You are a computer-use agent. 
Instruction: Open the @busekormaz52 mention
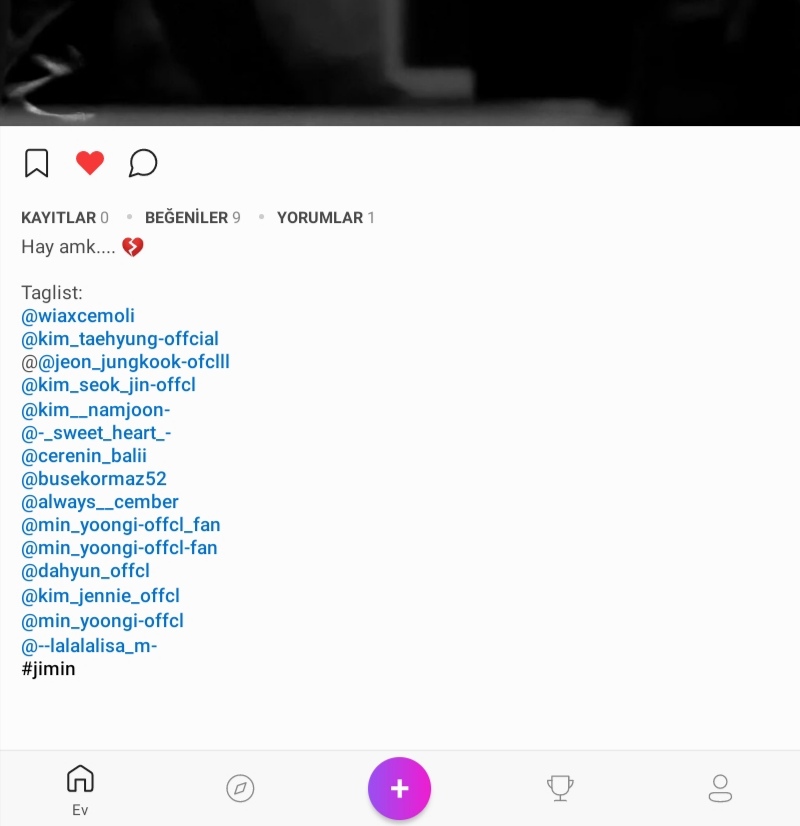pyautogui.click(x=94, y=479)
